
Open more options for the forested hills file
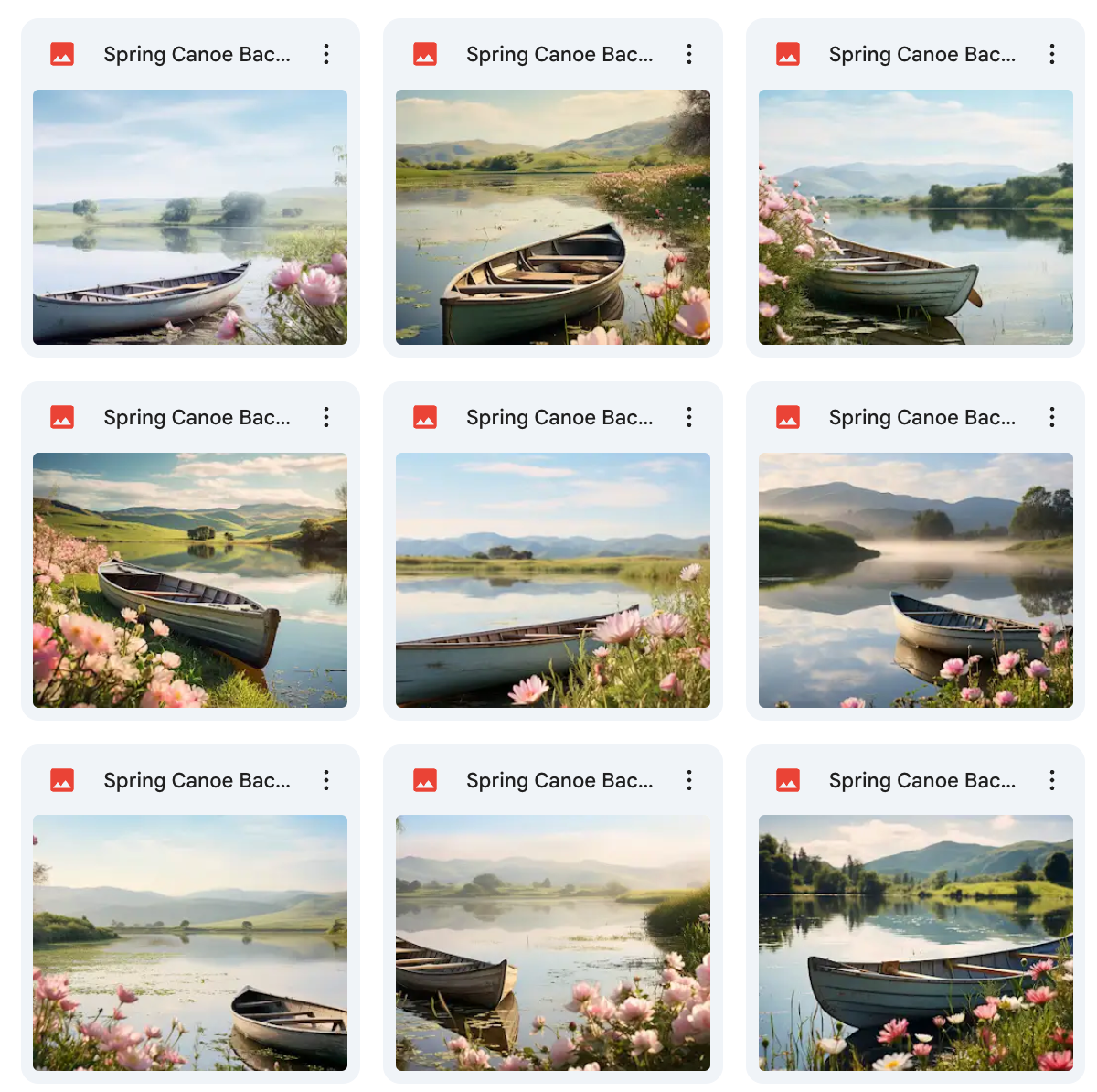[1052, 780]
